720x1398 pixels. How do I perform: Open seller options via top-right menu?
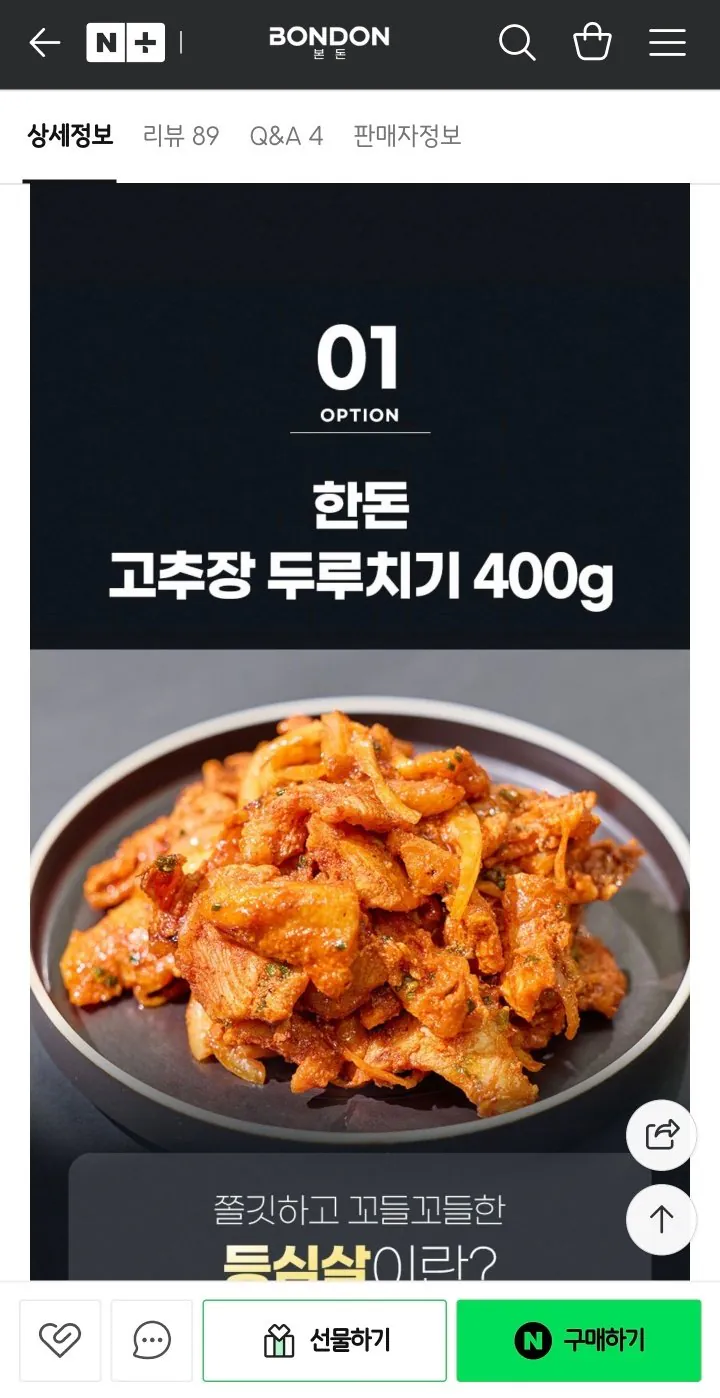coord(667,42)
